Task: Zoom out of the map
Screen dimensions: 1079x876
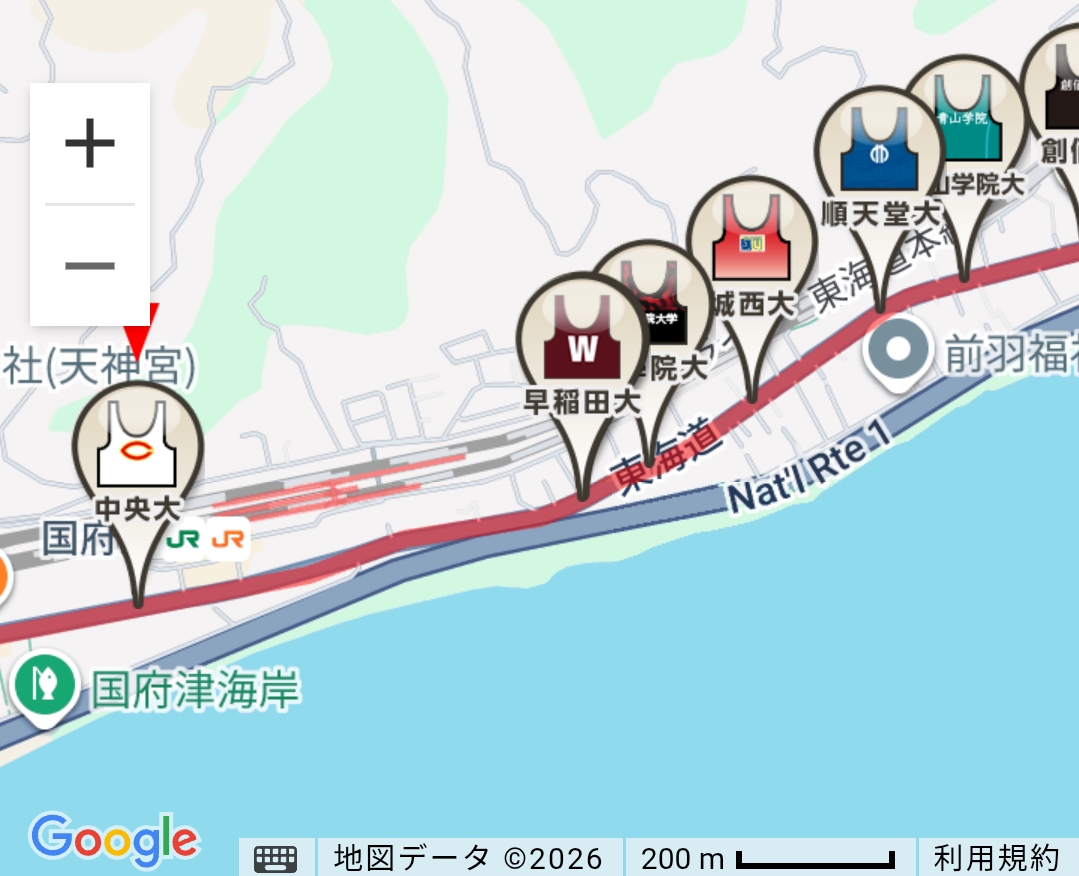Action: pyautogui.click(x=90, y=266)
